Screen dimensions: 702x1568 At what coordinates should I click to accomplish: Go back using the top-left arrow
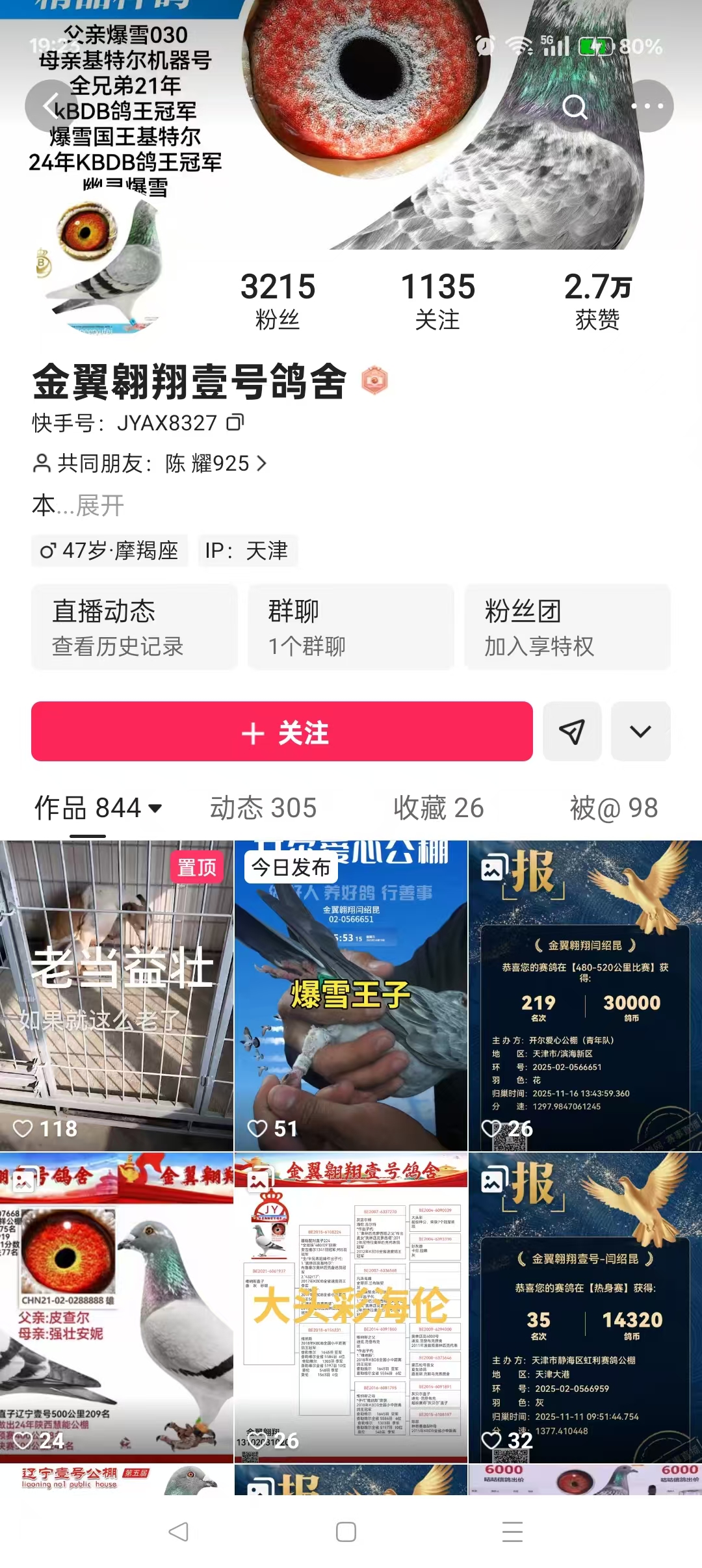click(x=51, y=106)
